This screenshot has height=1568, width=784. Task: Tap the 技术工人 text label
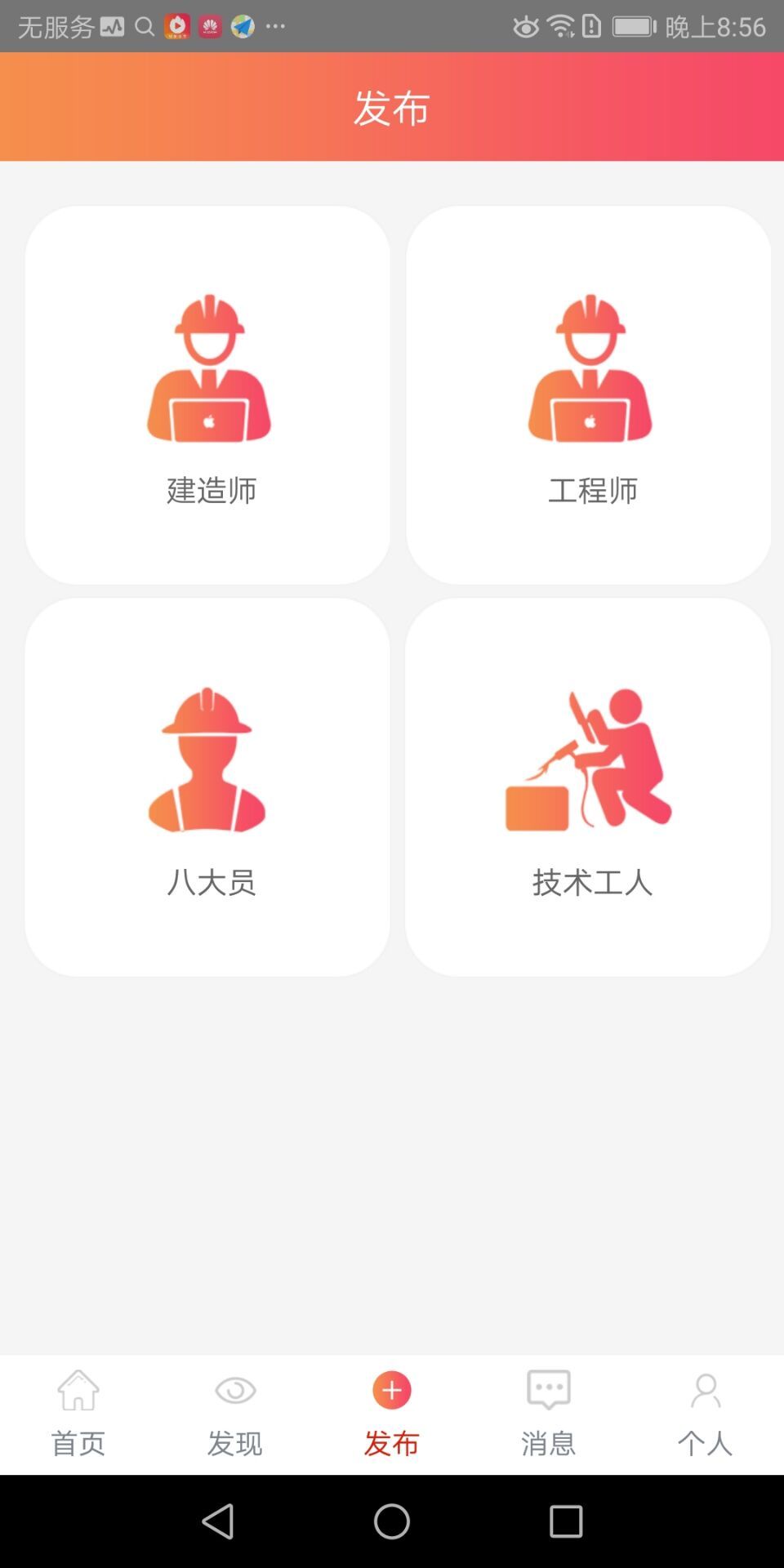592,882
